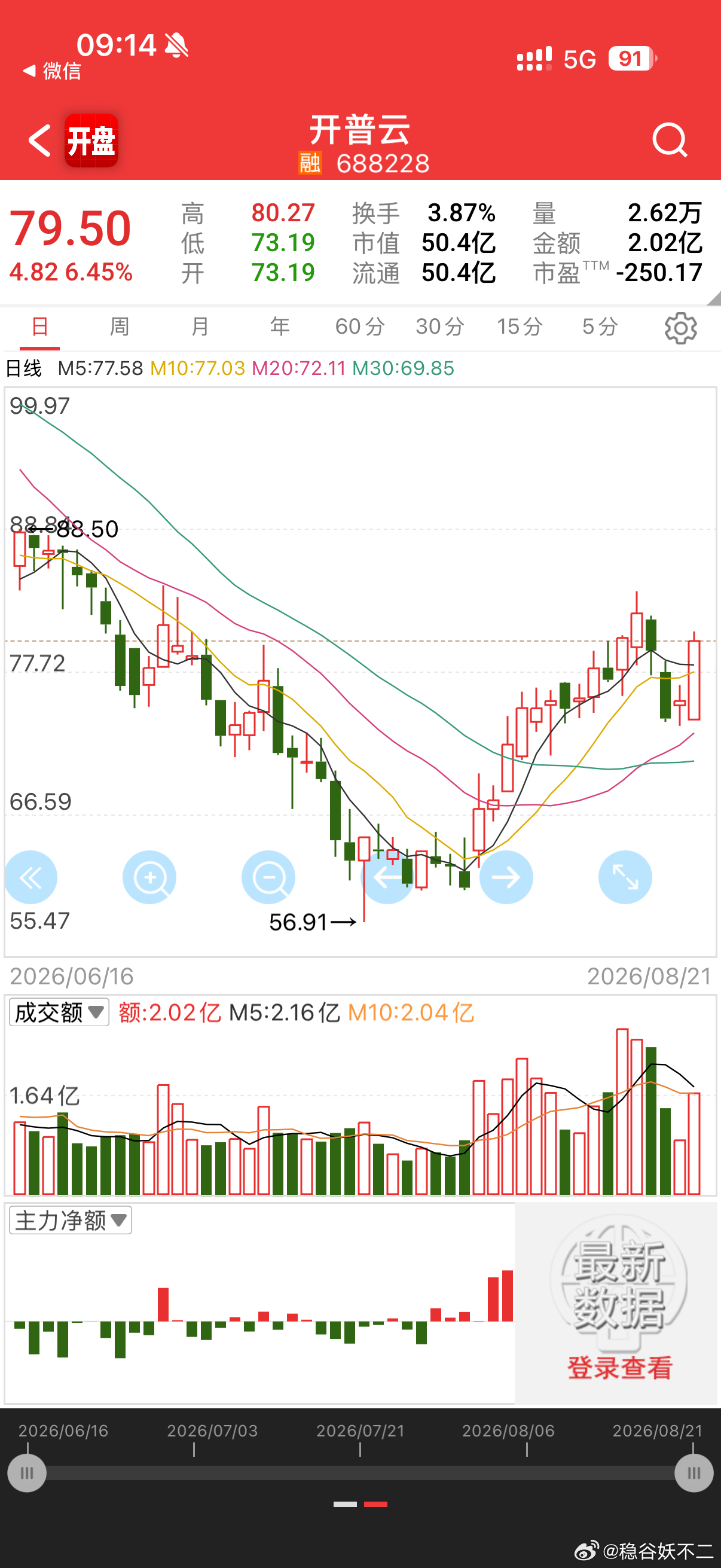Zoom out of the K-line chart
Image resolution: width=721 pixels, height=1568 pixels.
click(x=268, y=877)
